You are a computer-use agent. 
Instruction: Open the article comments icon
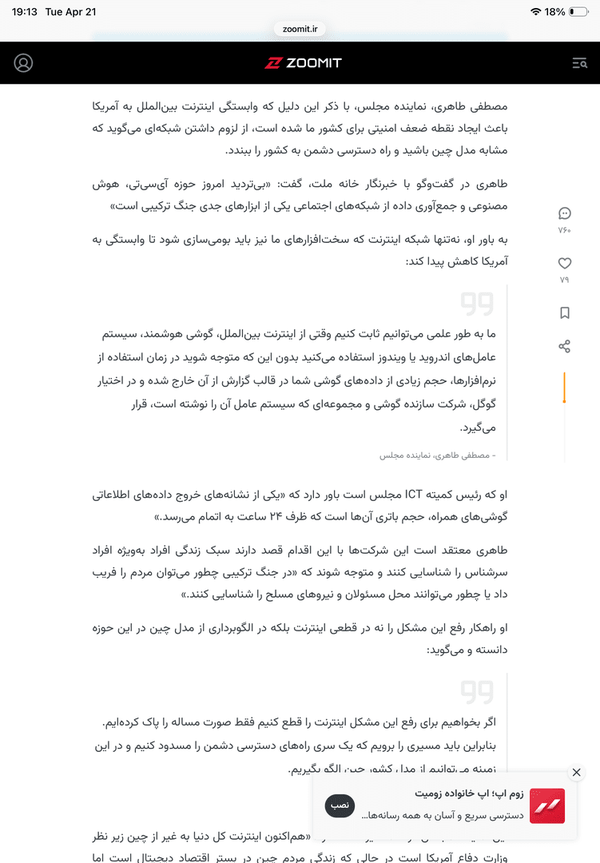pyautogui.click(x=564, y=213)
